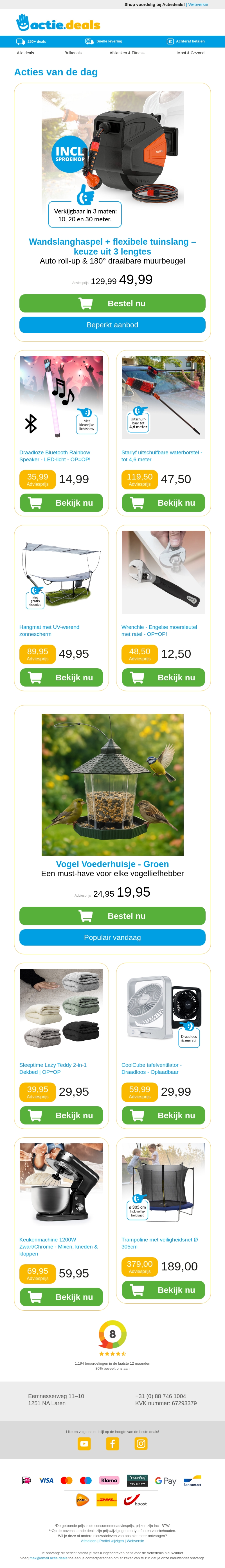
Task: Go to Bulkdeals category
Action: [x=73, y=53]
